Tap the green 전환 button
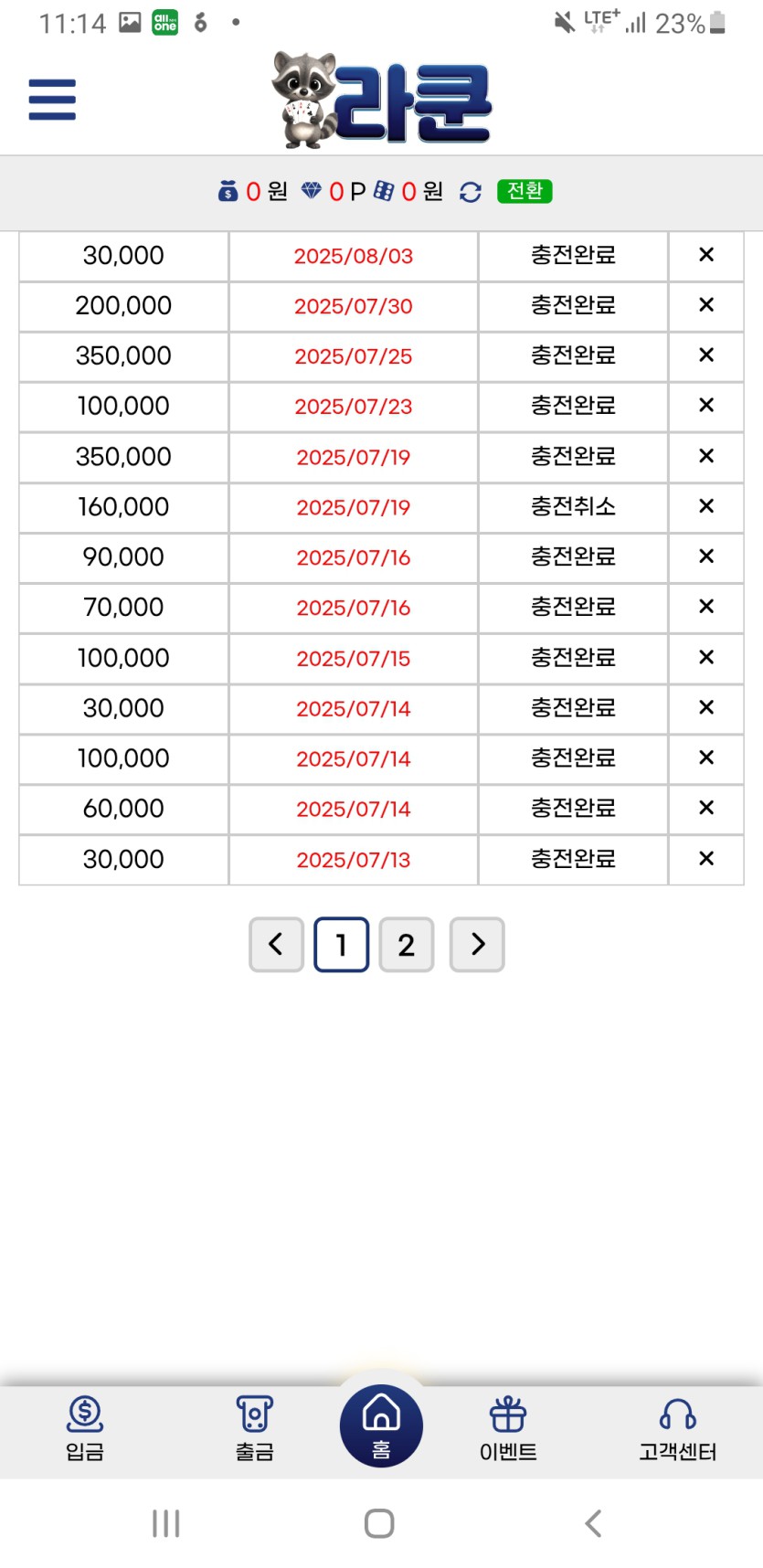This screenshot has height=1568, width=763. pos(525,191)
